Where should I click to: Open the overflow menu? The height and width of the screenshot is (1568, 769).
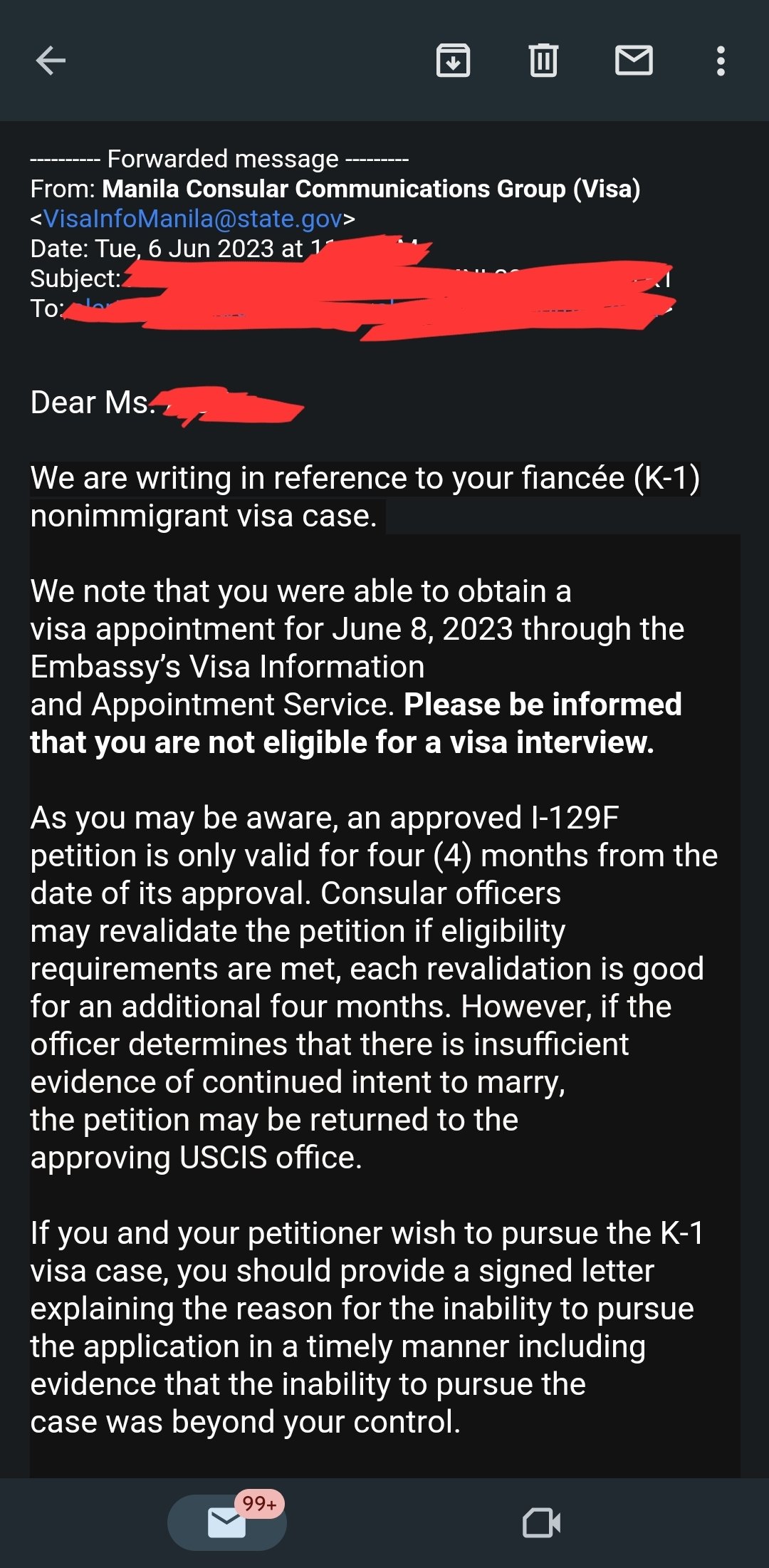pos(721,61)
